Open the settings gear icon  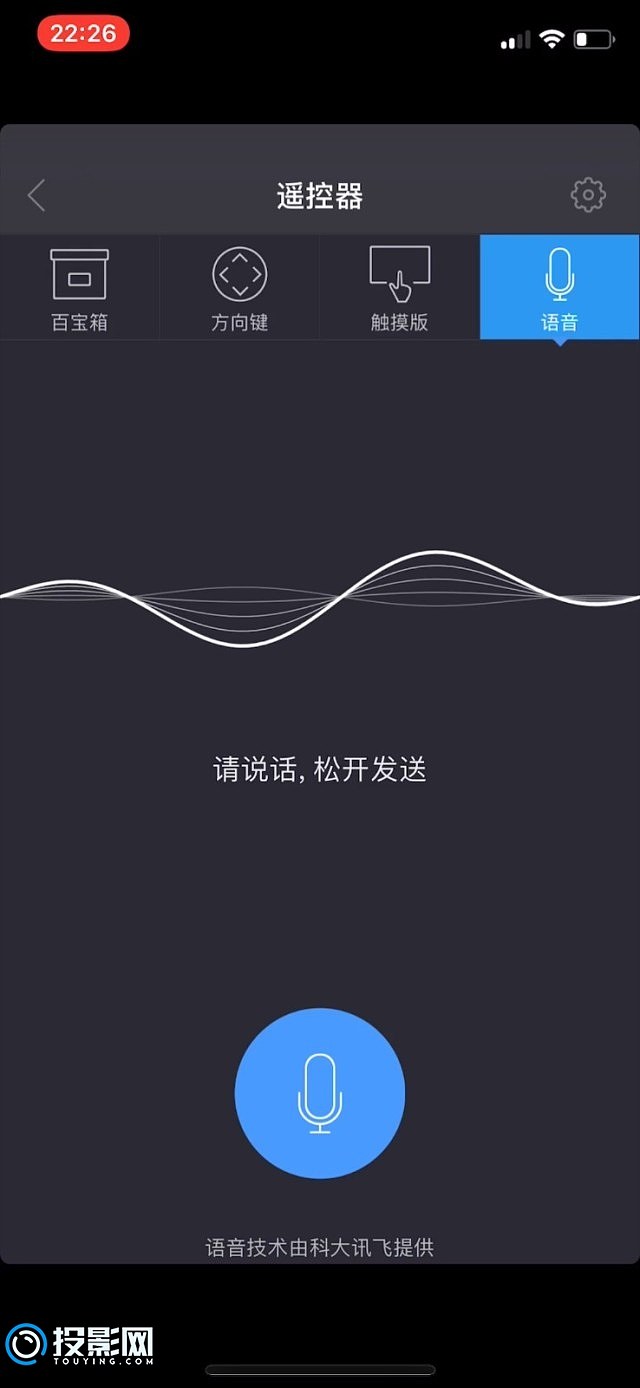click(588, 194)
